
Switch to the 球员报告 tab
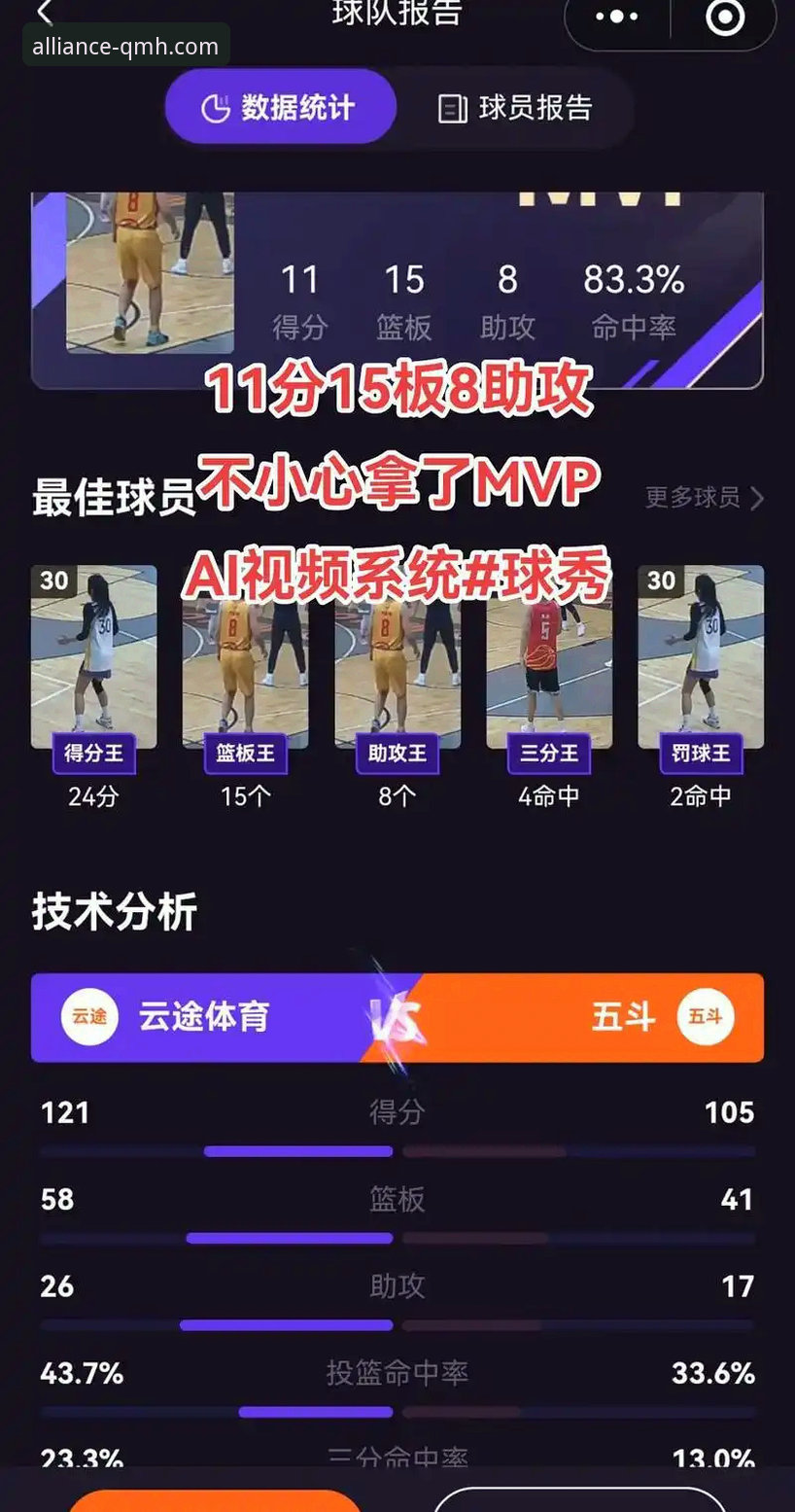coord(515,108)
